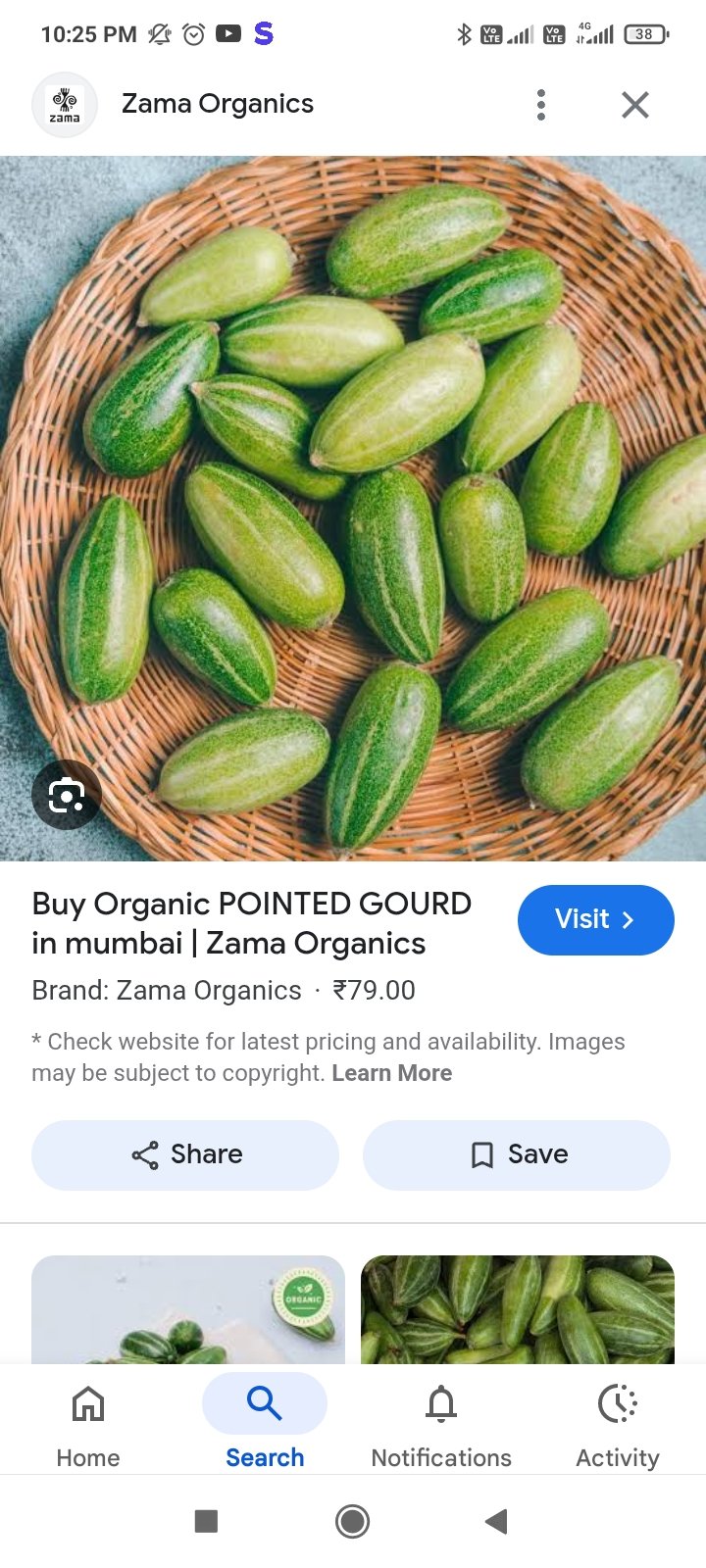This screenshot has width=706, height=1568.
Task: Open the three-dot overflow menu
Action: coord(540,104)
